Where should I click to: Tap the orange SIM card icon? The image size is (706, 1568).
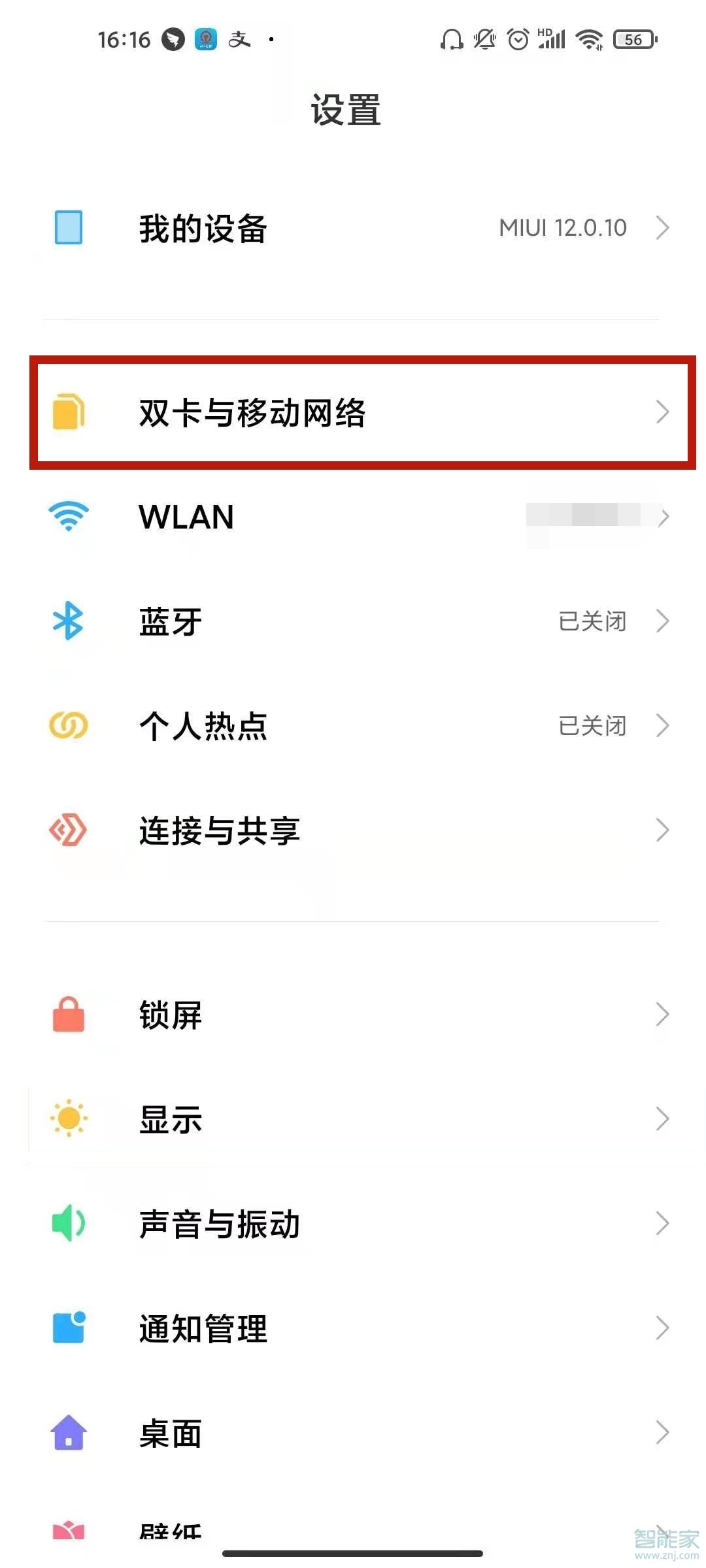(x=69, y=412)
